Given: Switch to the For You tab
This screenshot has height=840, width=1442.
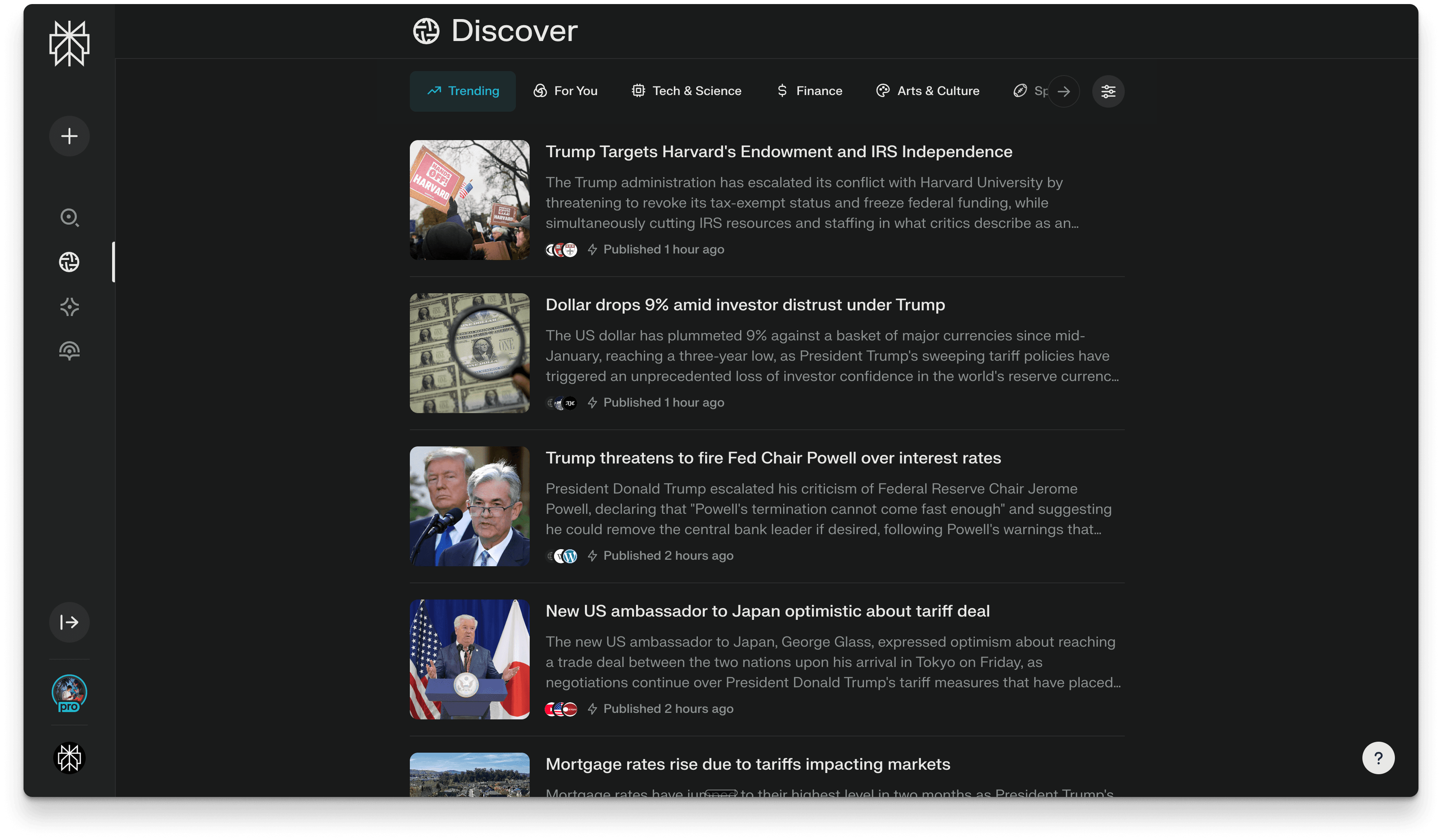Looking at the screenshot, I should [x=565, y=91].
